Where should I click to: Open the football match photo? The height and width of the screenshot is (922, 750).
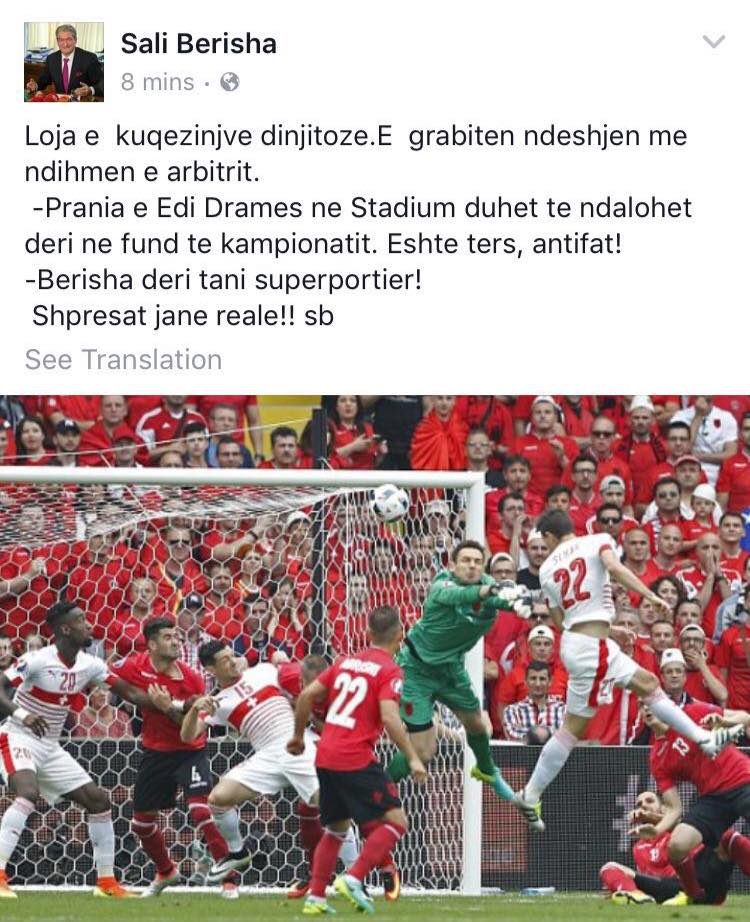[375, 658]
